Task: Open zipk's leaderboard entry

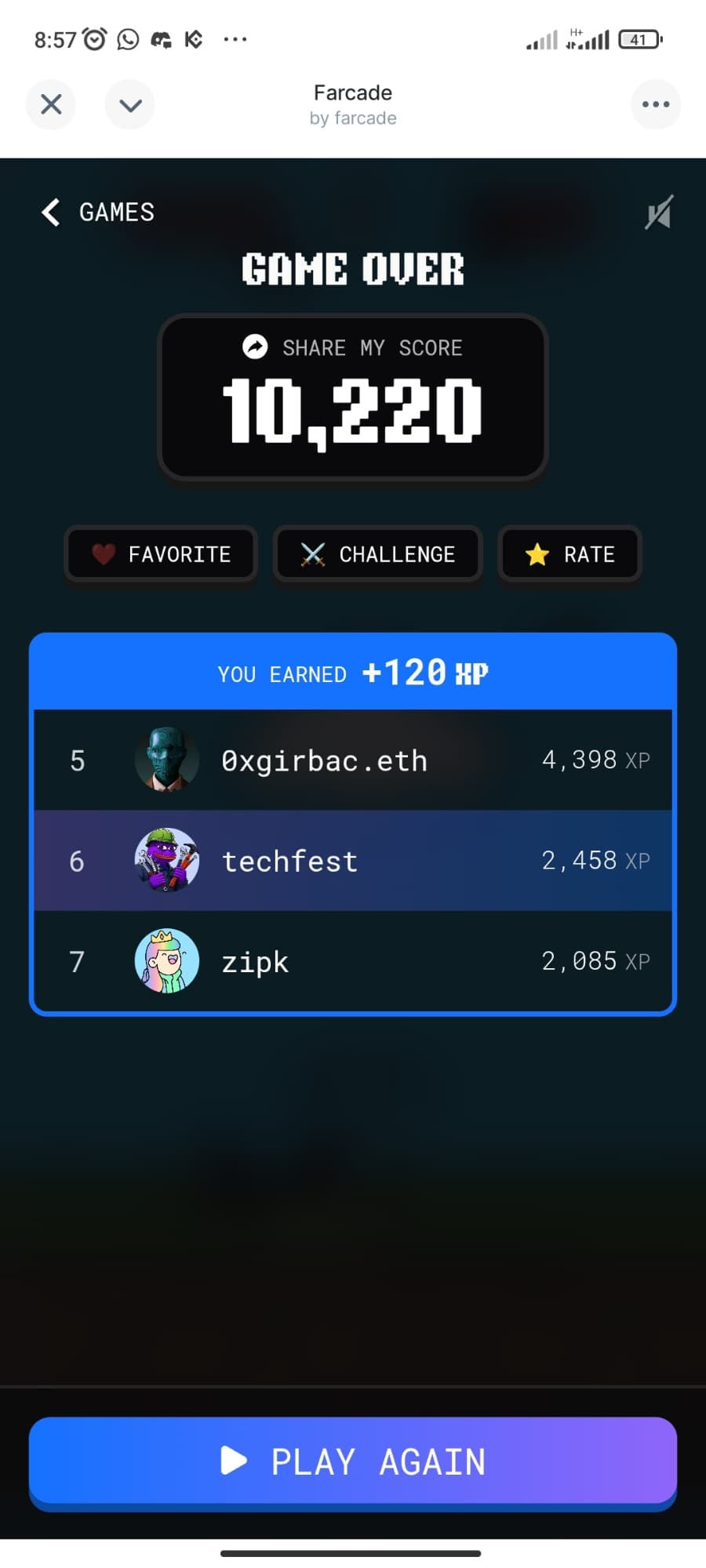Action: 352,961
